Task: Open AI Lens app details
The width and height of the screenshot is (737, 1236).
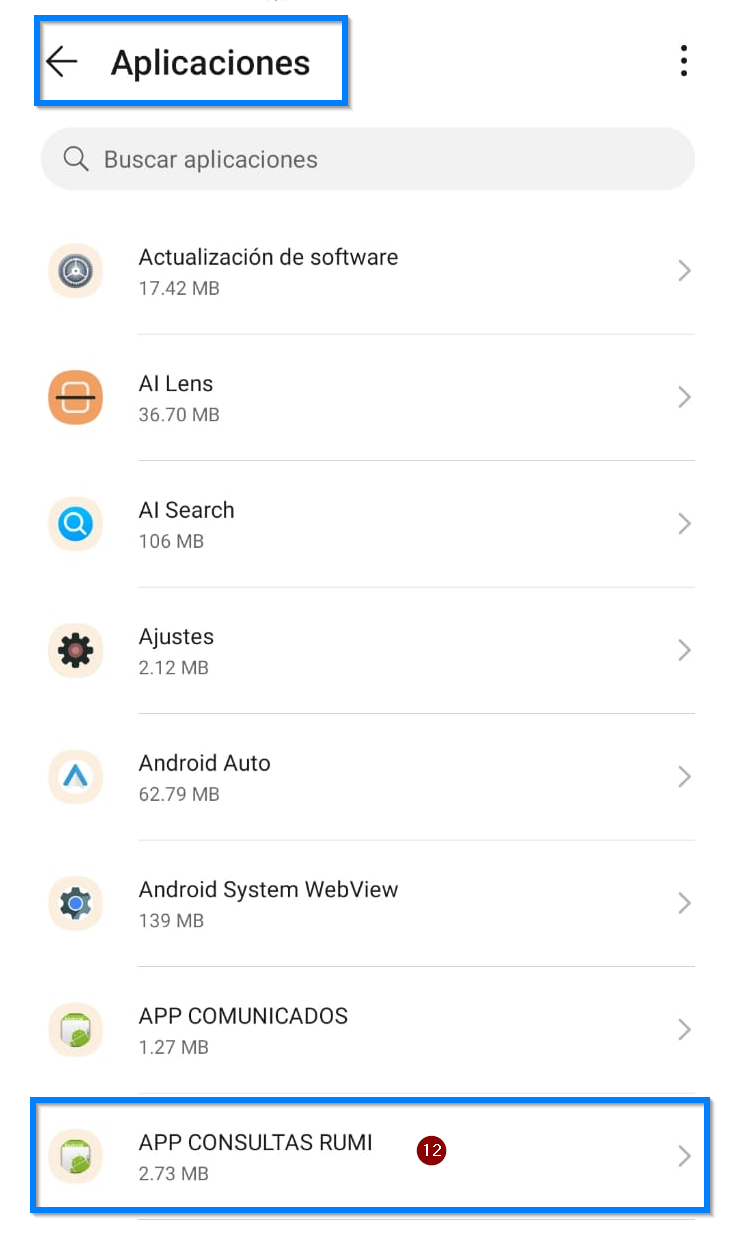Action: pos(368,398)
